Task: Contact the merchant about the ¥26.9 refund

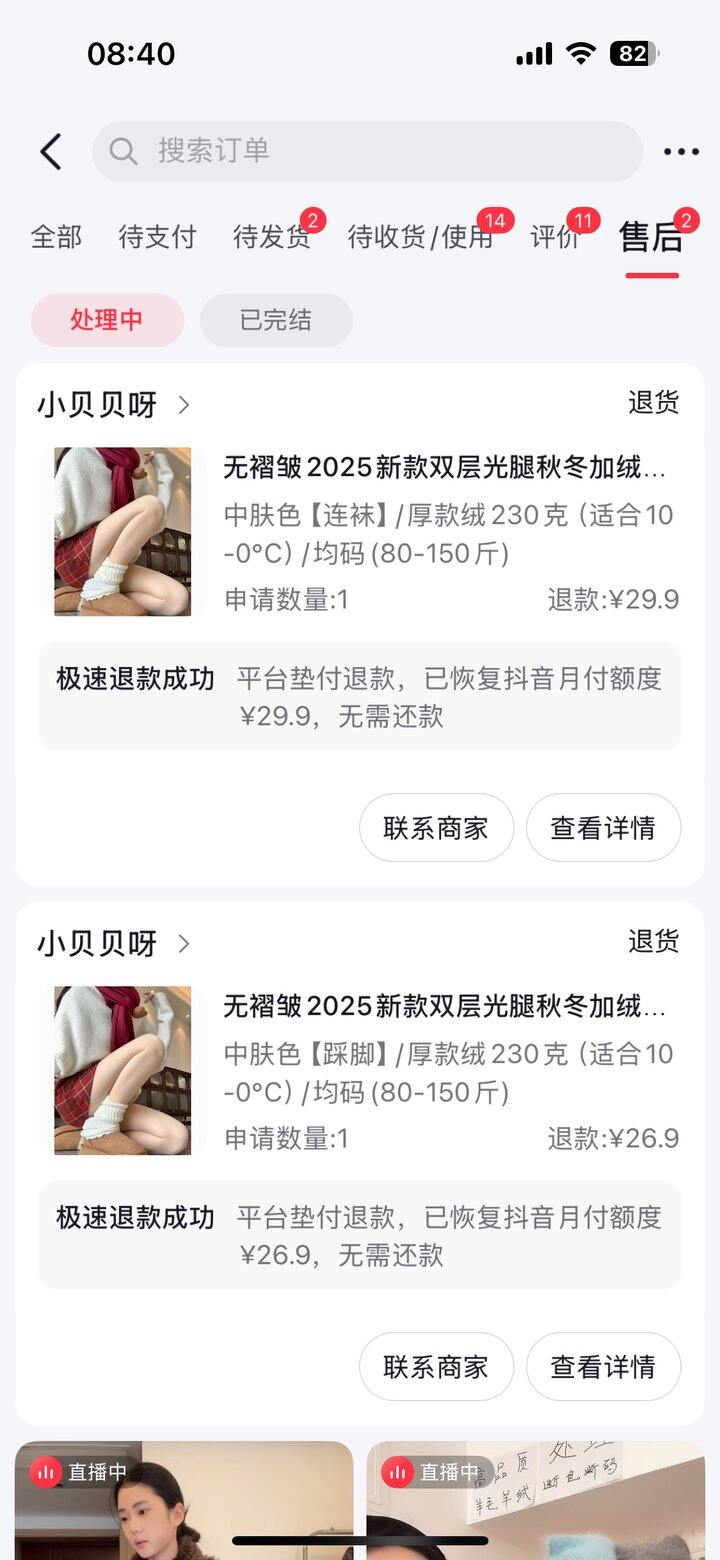Action: pos(436,1366)
